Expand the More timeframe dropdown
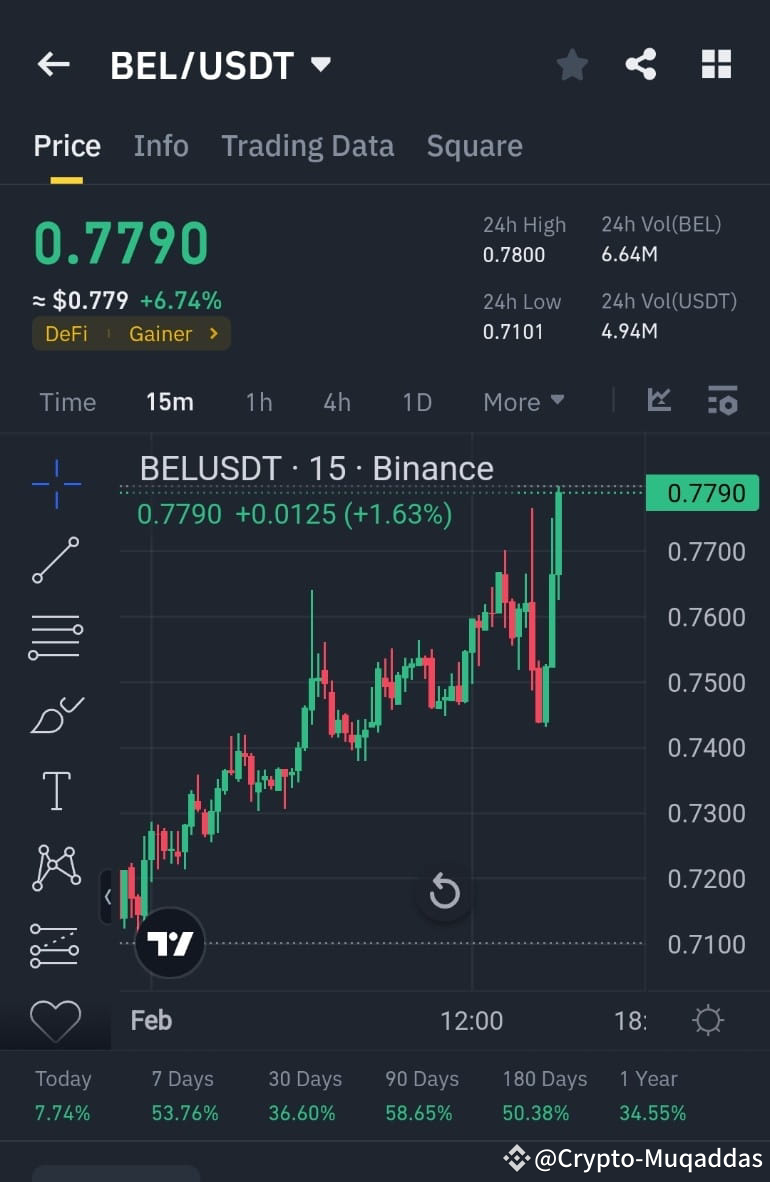 pyautogui.click(x=523, y=402)
